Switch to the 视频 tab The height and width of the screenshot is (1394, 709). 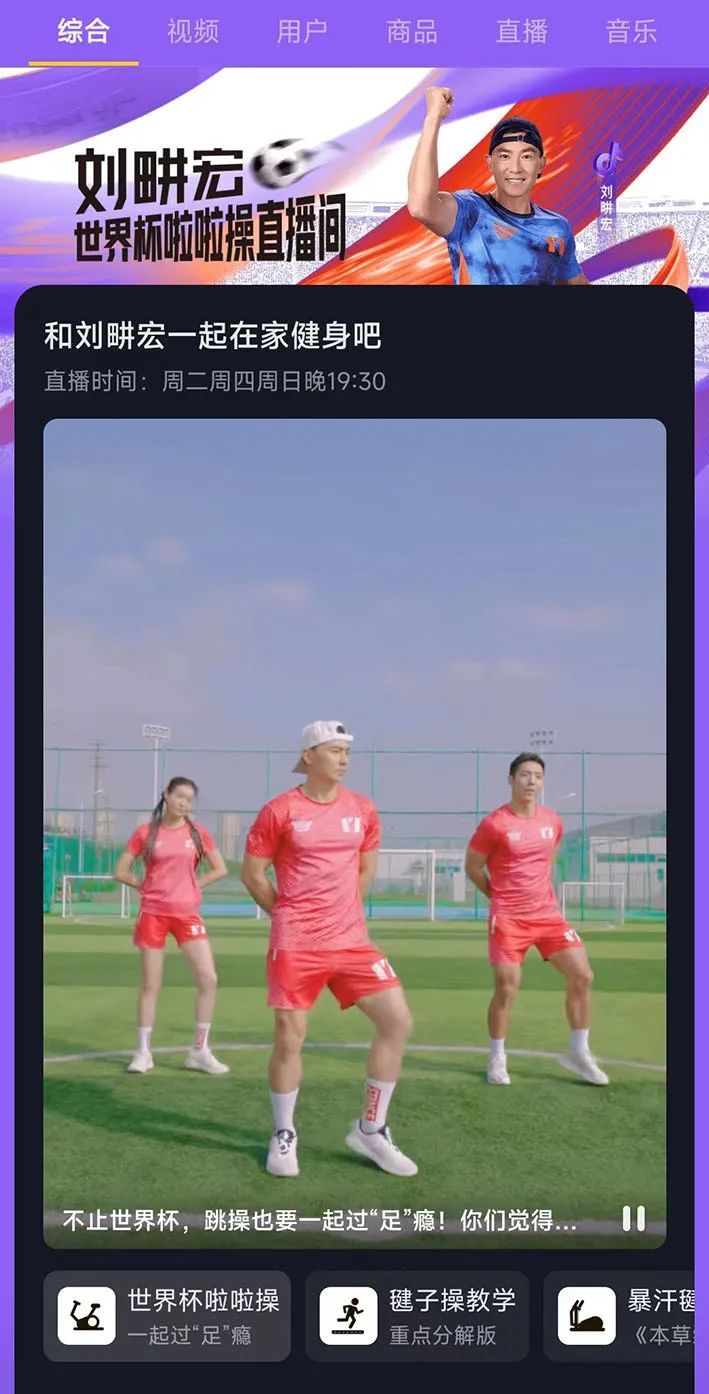point(193,31)
